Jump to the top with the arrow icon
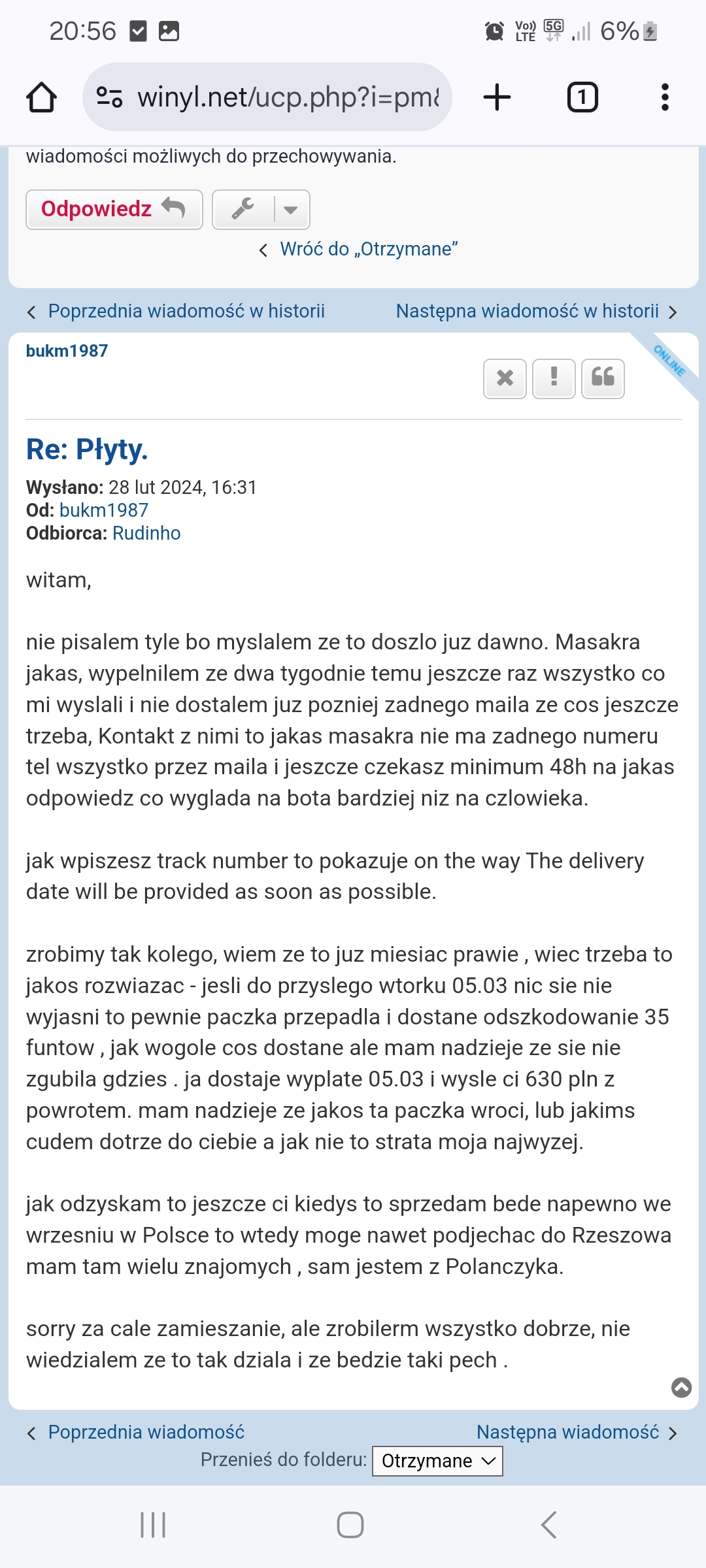The image size is (706, 1568). coord(681,1387)
